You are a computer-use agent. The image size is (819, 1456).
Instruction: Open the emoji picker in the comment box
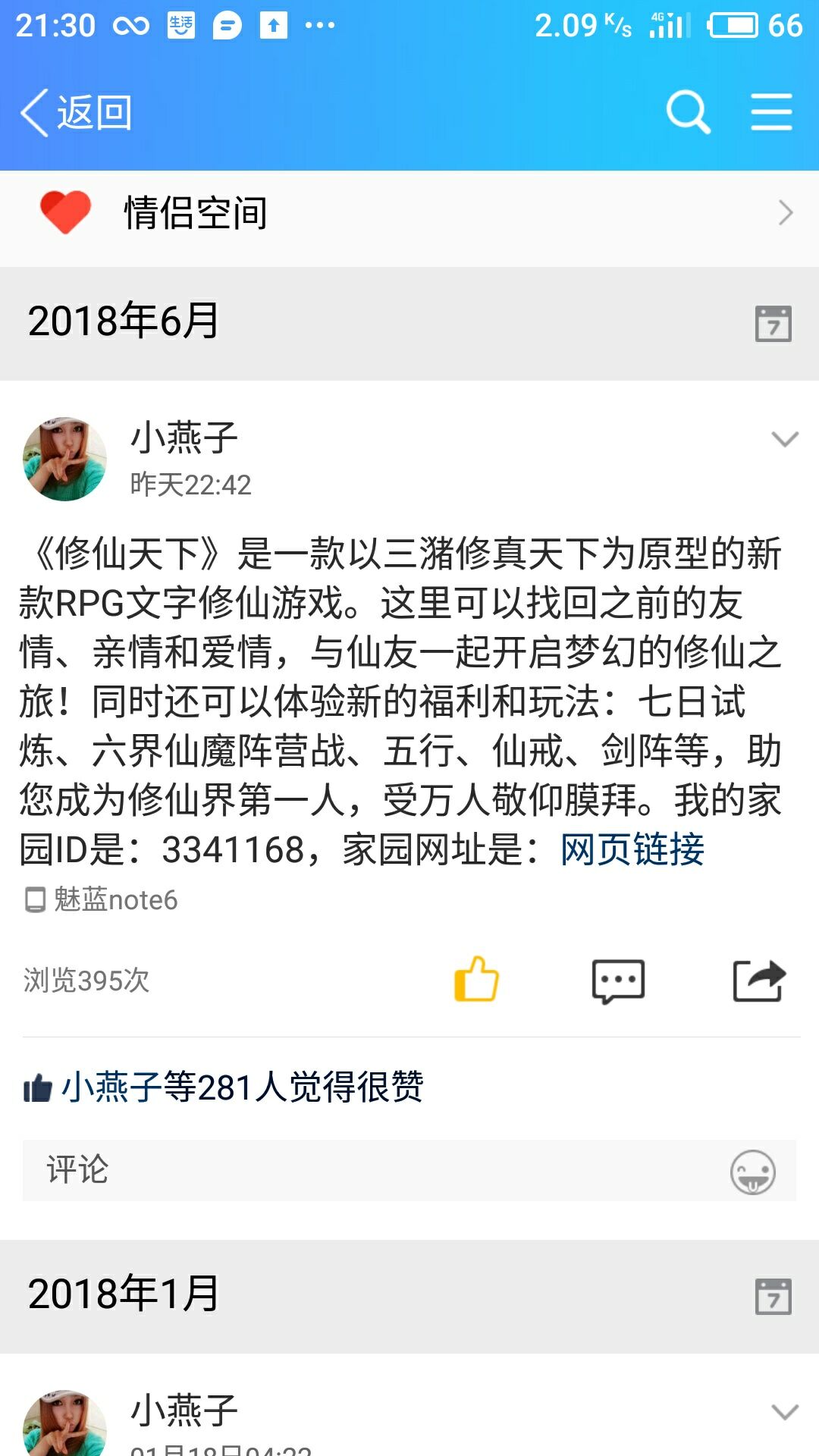point(752,1172)
